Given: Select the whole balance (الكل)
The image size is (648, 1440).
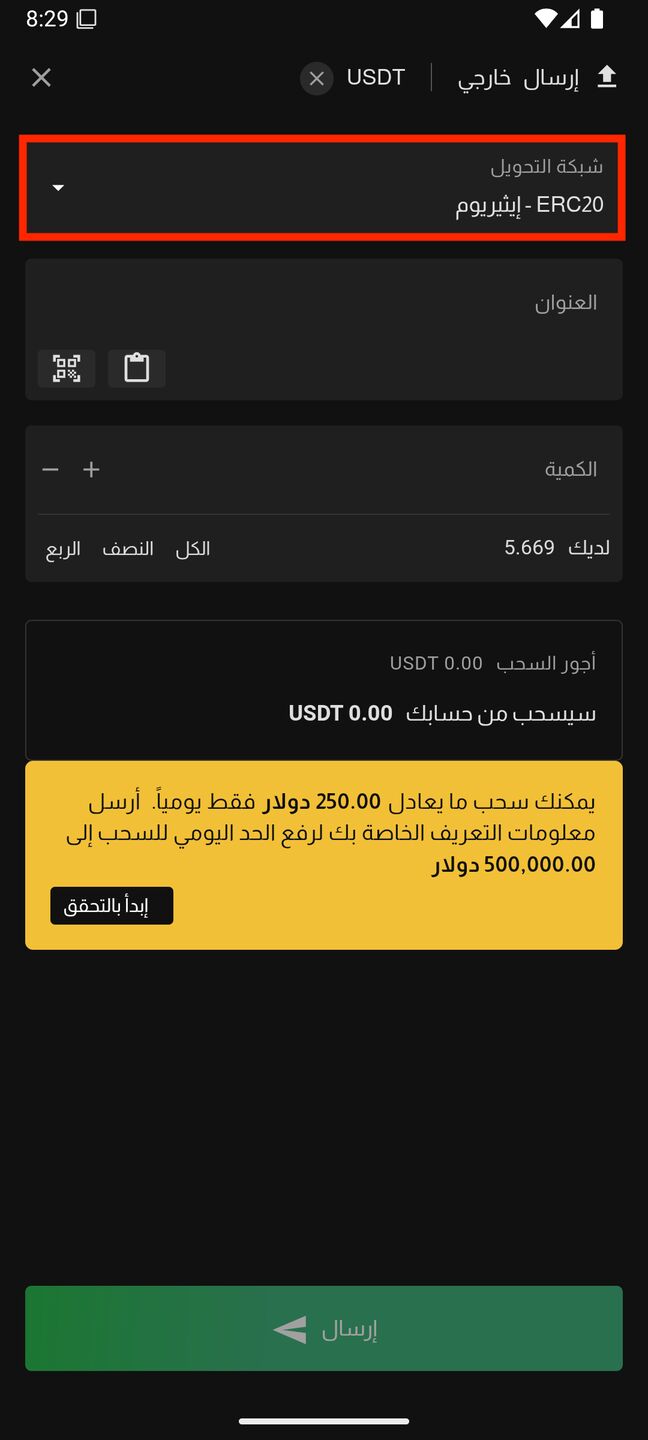Looking at the screenshot, I should point(193,549).
